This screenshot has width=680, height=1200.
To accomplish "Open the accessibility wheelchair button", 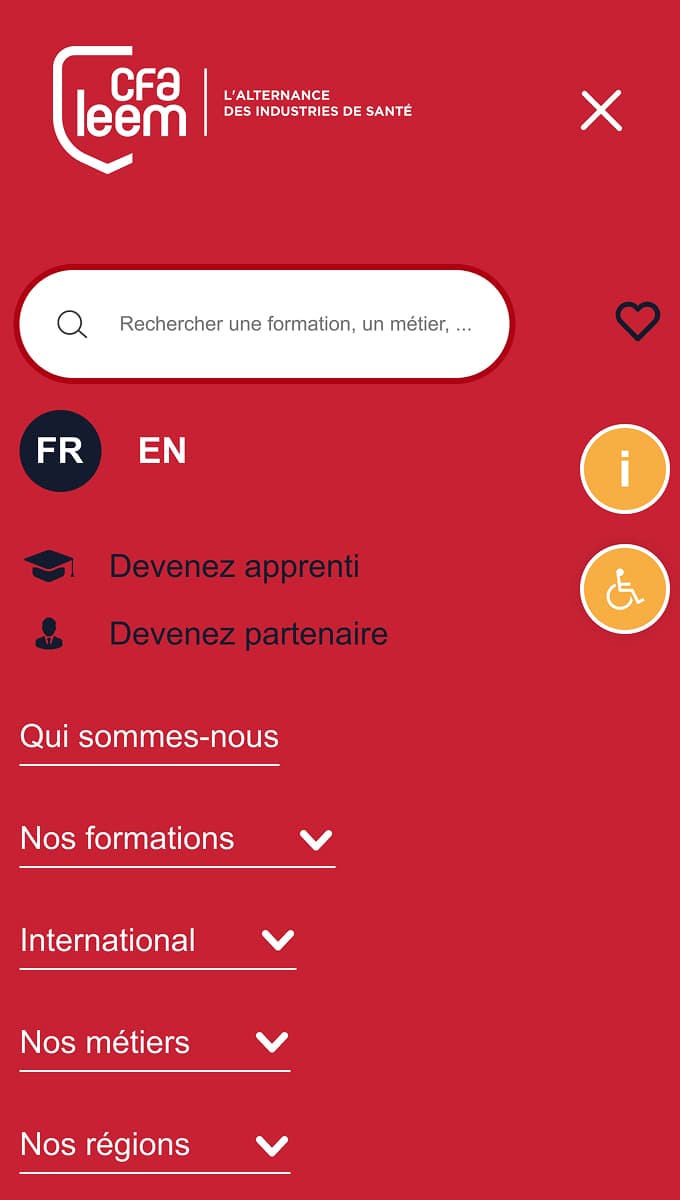I will coord(625,589).
